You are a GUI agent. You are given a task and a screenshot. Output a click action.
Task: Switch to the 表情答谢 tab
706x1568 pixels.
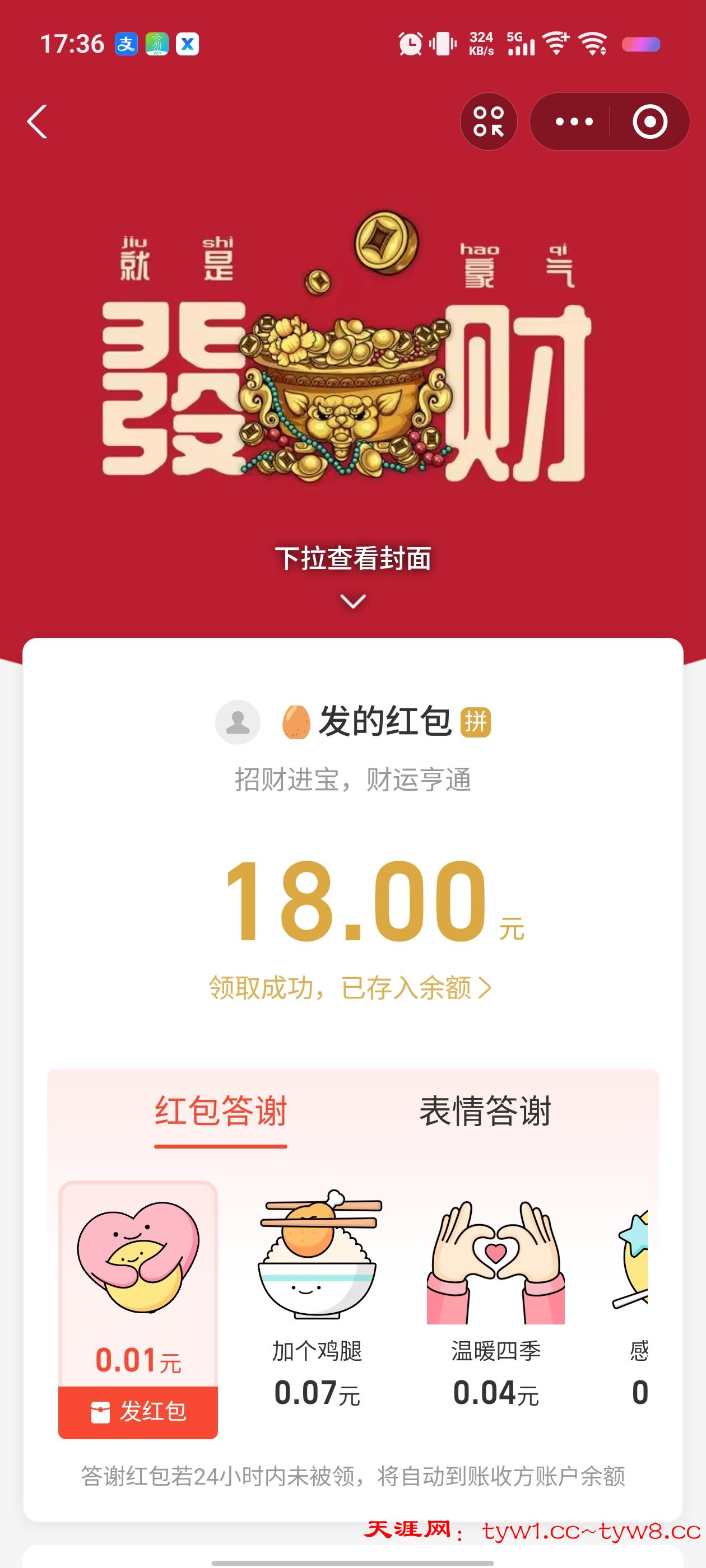[485, 1112]
